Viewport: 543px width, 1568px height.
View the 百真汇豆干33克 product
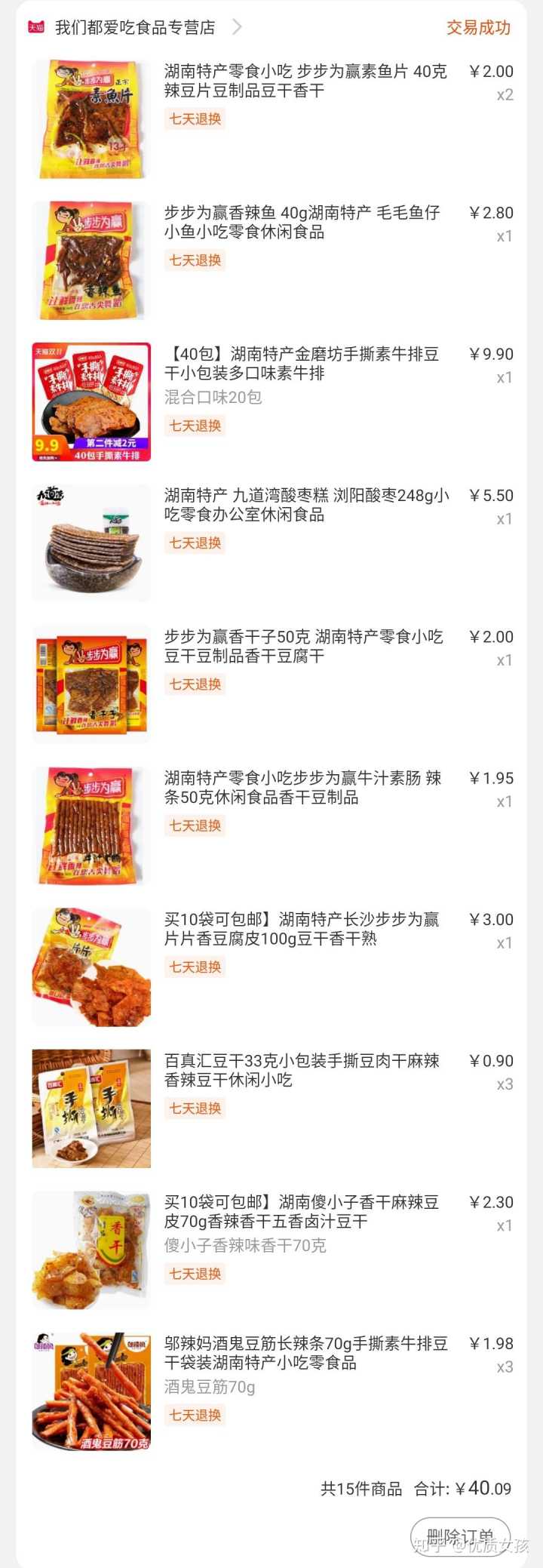coord(302,1070)
